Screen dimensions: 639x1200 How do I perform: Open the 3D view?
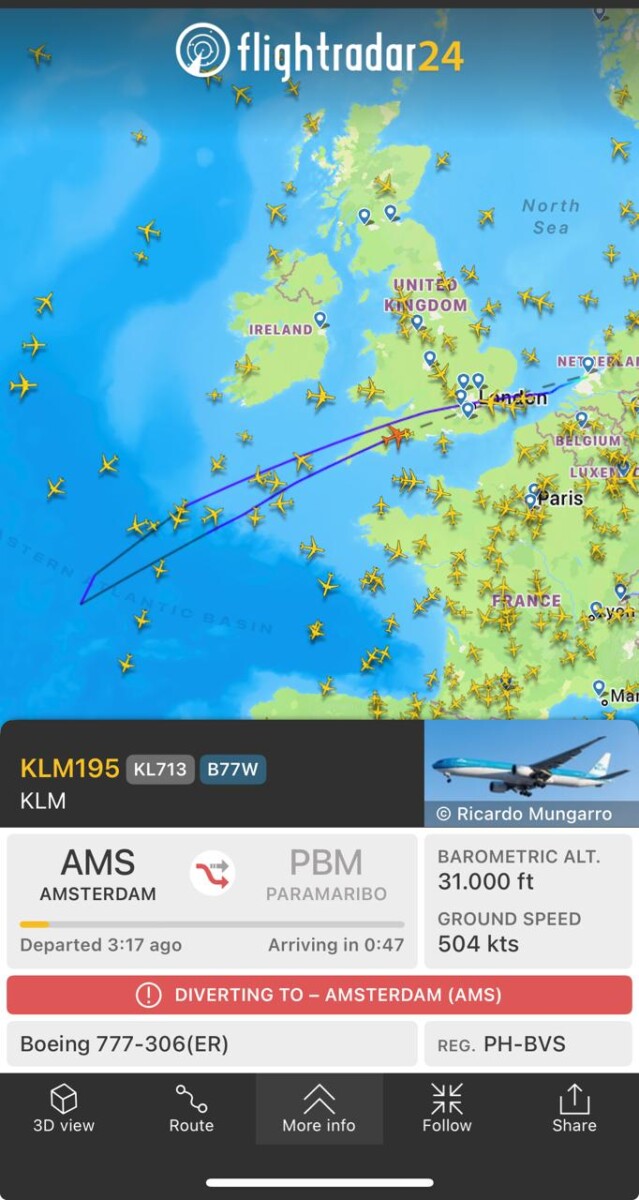click(x=64, y=1108)
